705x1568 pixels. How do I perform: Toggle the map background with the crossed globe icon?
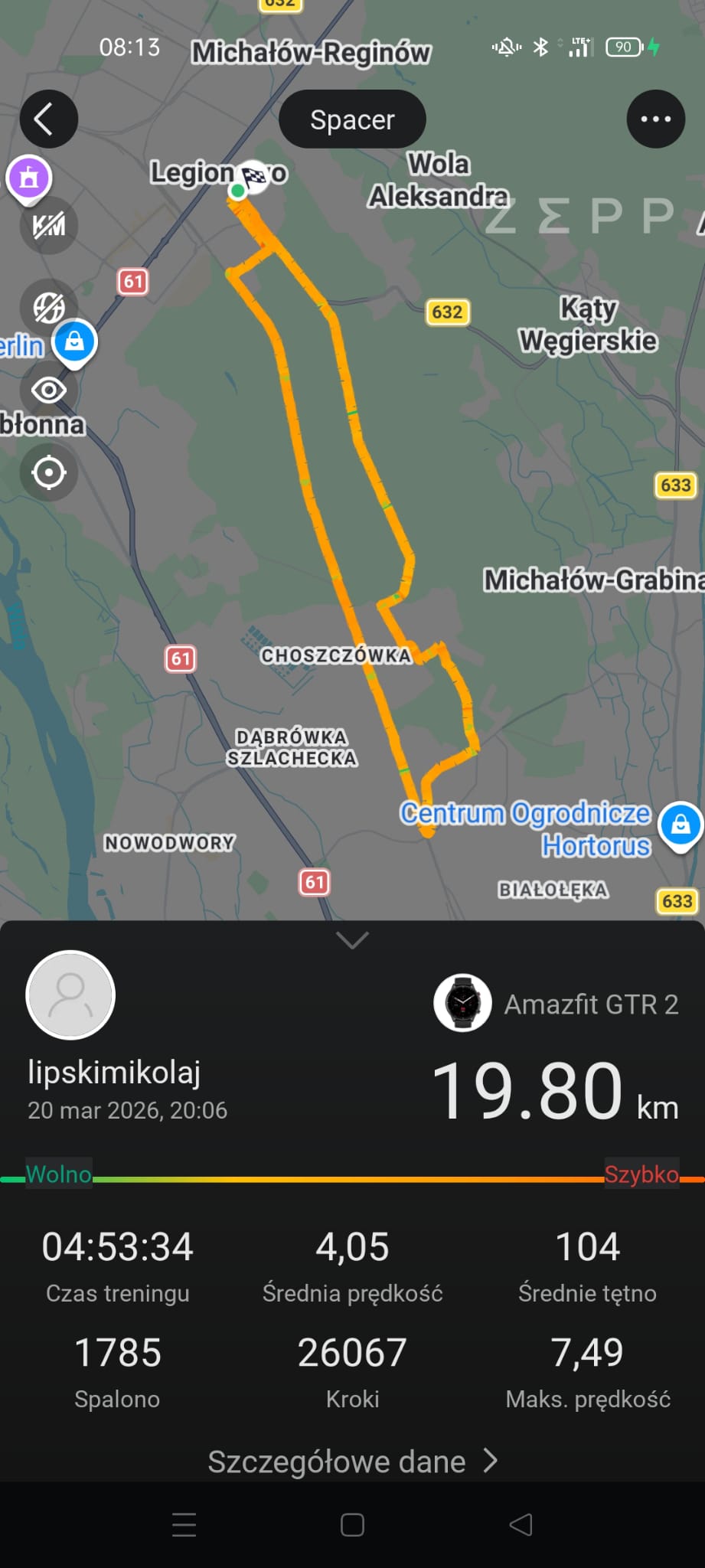click(x=48, y=308)
